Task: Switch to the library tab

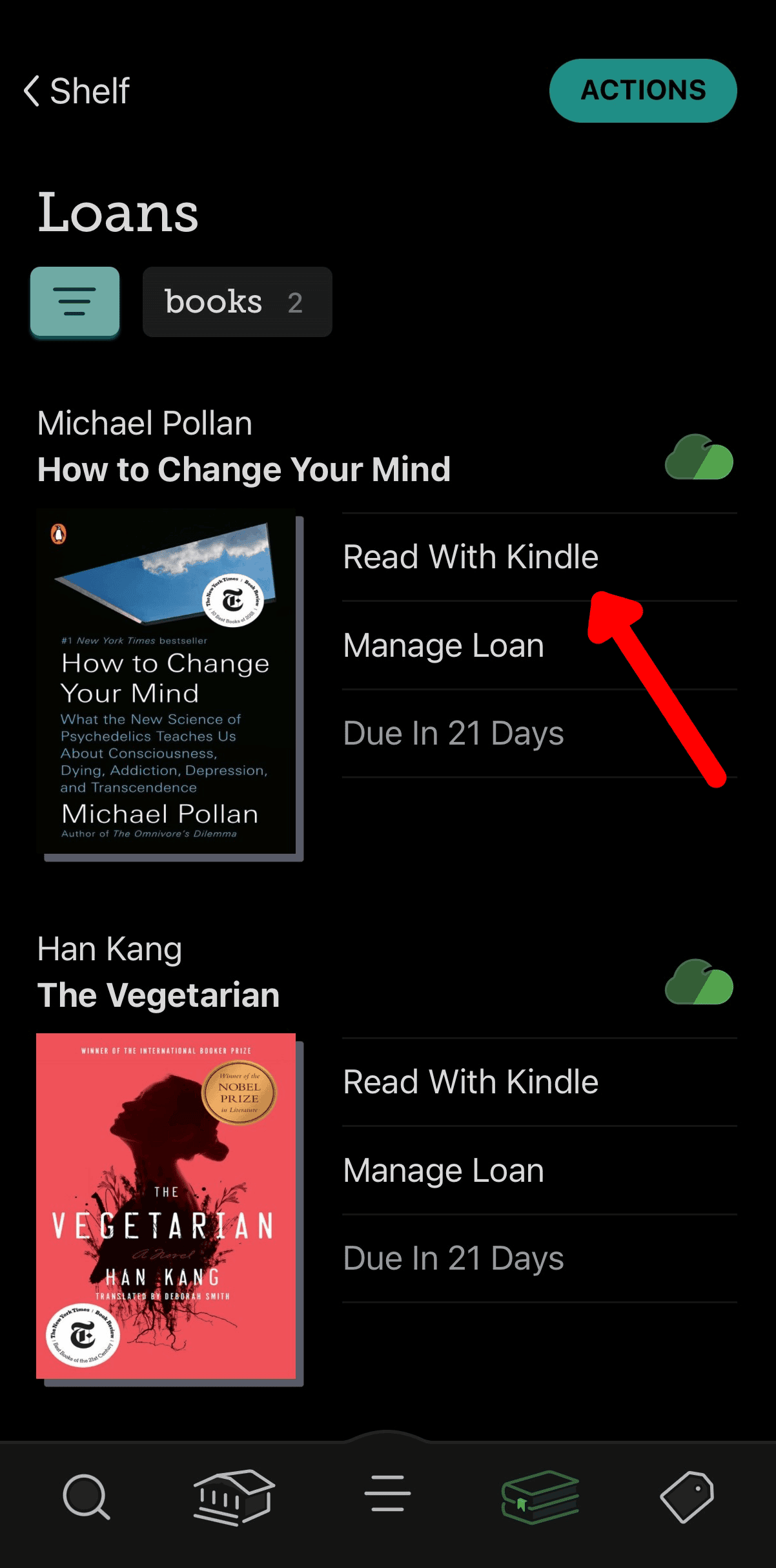Action: point(234,1496)
